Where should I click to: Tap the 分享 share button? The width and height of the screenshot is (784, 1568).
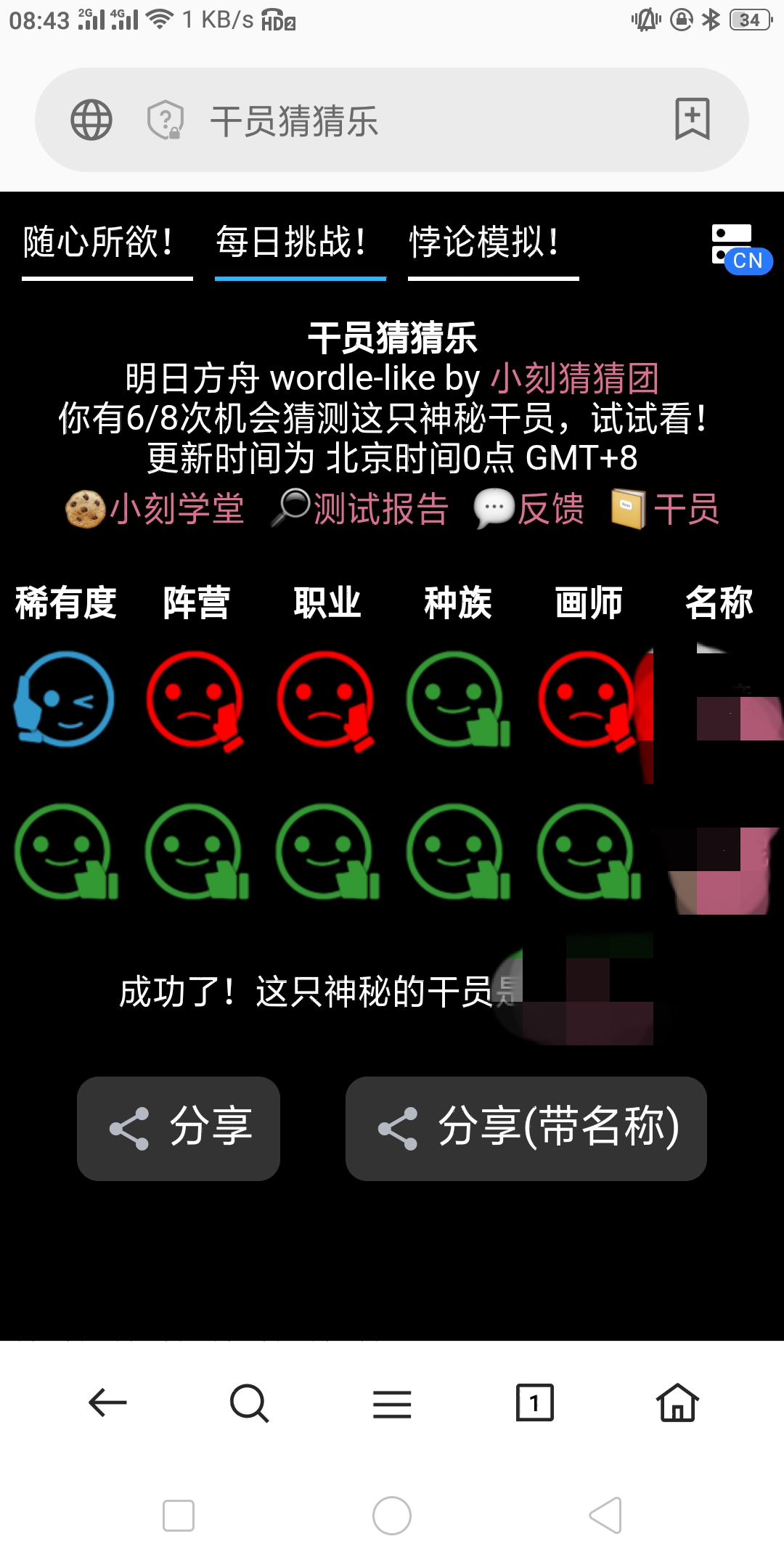179,1128
